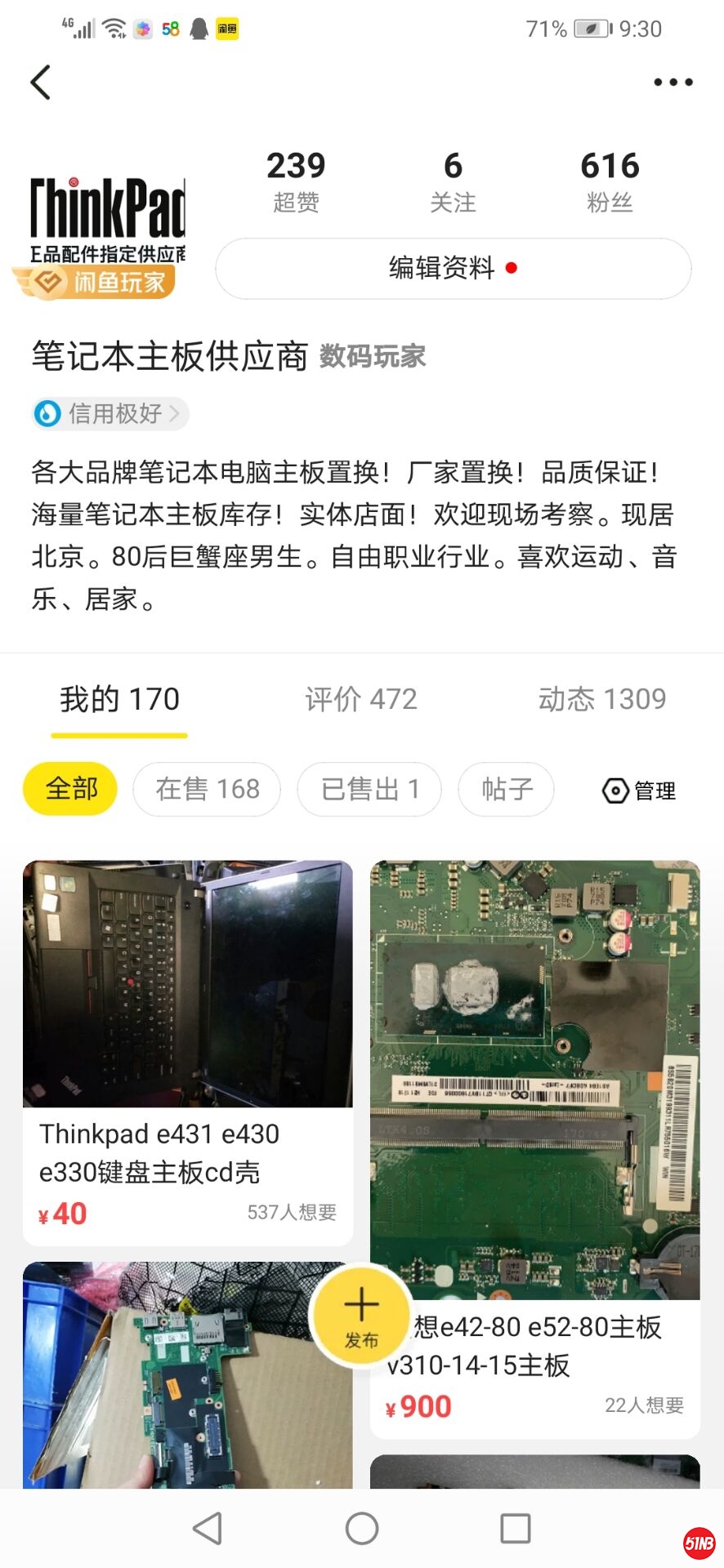Select the 全部 filter chip

70,789
